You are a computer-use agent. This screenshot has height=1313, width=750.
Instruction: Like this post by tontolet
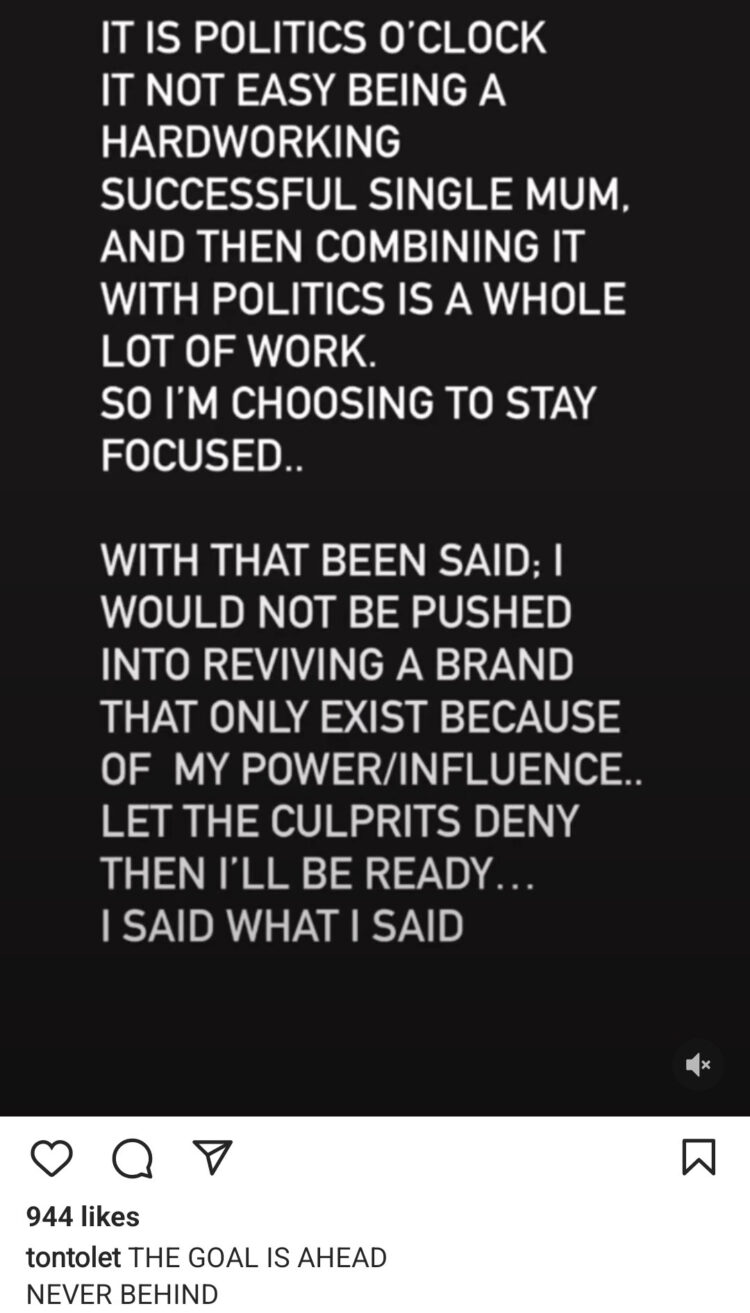click(52, 1158)
